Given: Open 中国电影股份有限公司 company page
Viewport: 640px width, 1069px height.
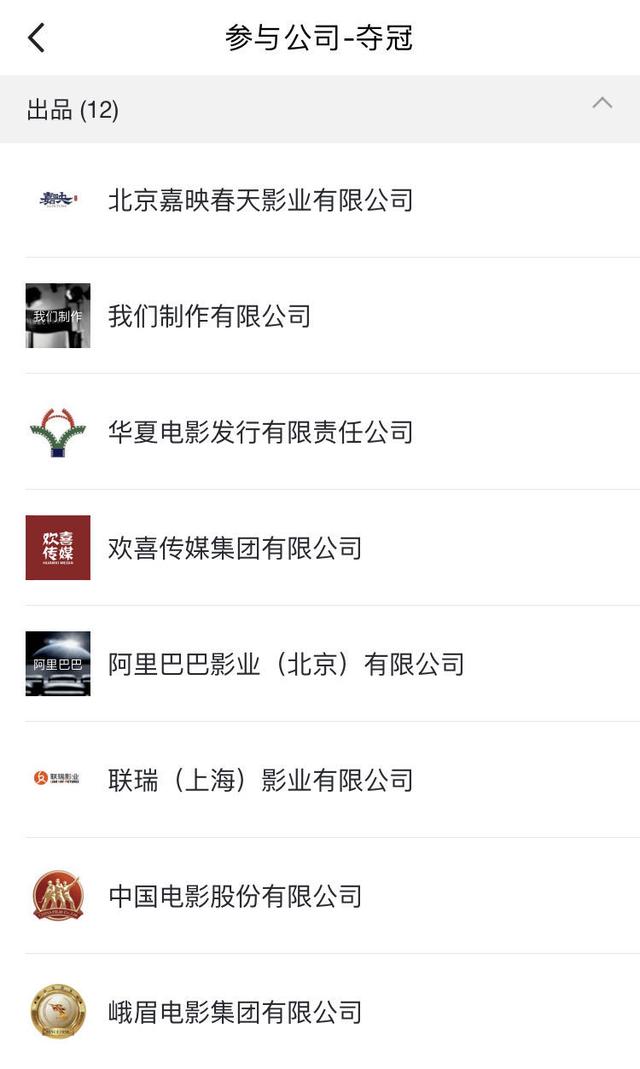Looking at the screenshot, I should 235,896.
